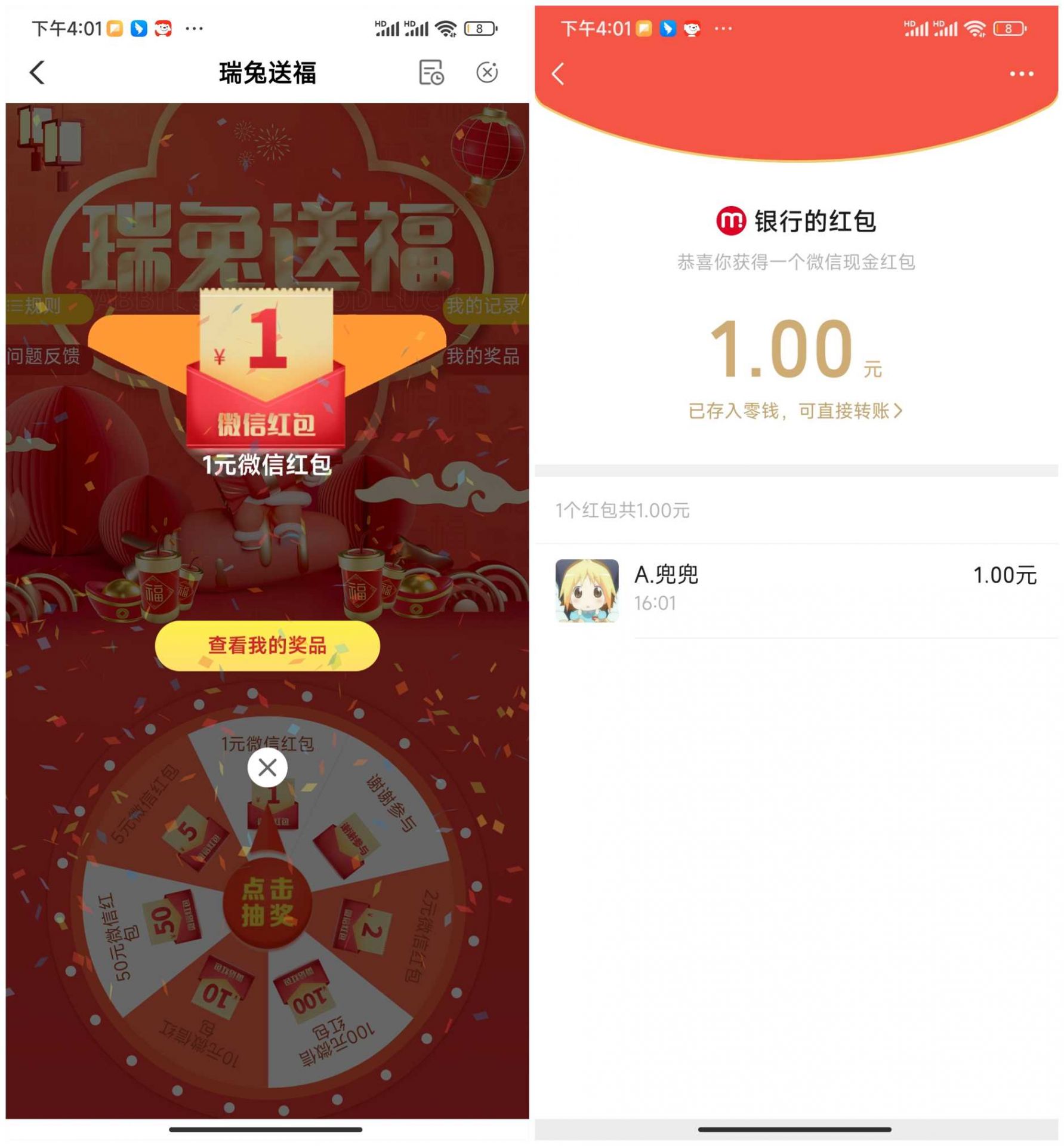Close the 1元微信红包 prize popup with the X
The height and width of the screenshot is (1146, 1064).
click(x=267, y=768)
